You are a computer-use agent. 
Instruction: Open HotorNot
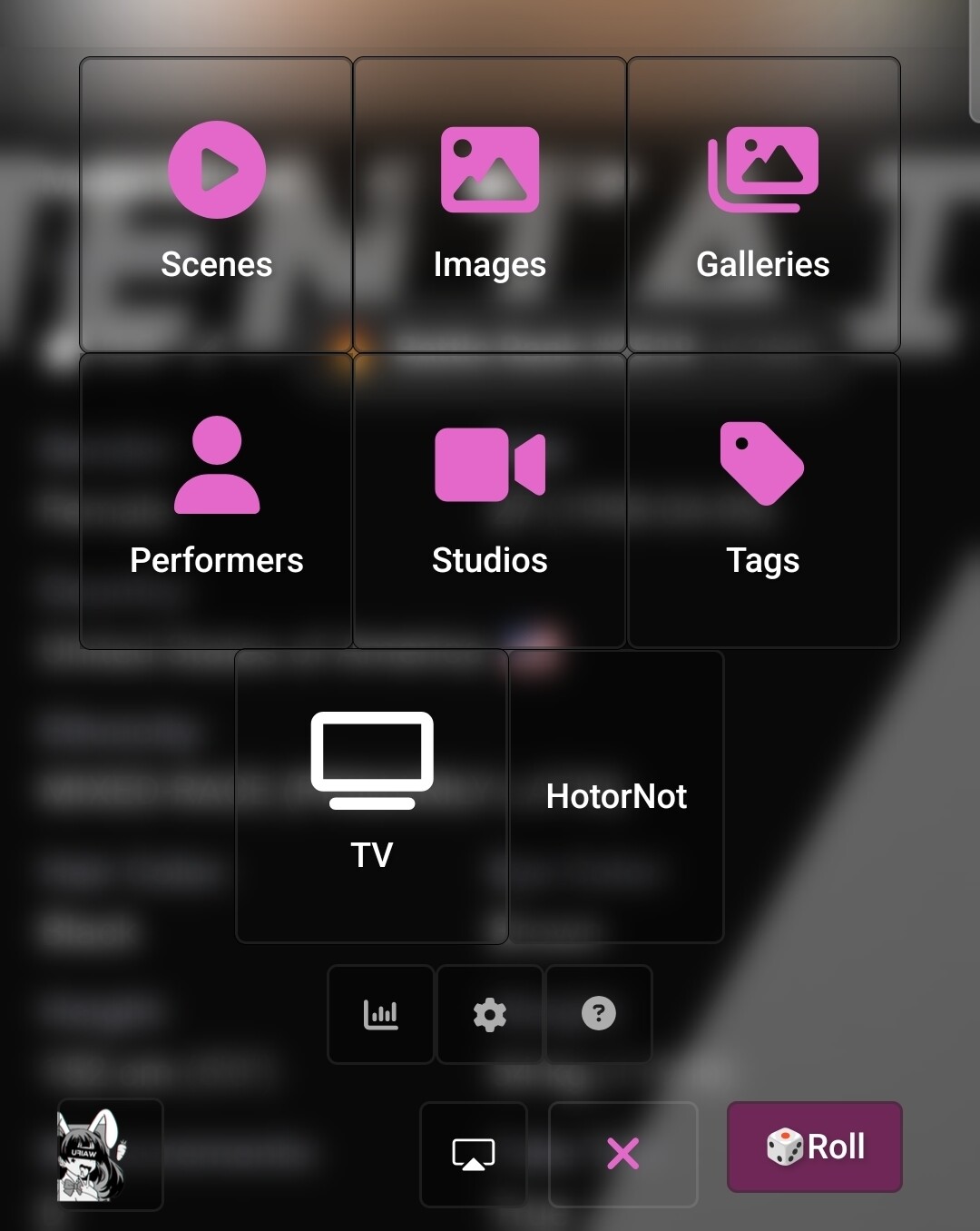pyautogui.click(x=616, y=796)
